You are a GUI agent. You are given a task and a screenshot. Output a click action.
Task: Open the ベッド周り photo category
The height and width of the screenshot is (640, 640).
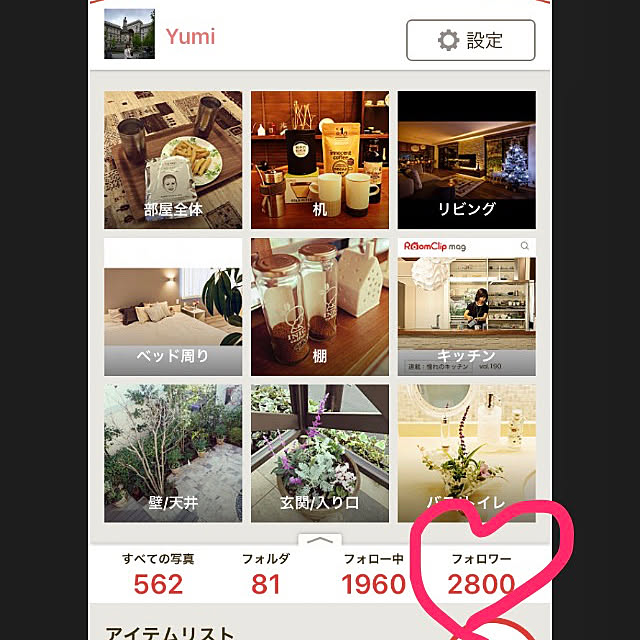[173, 307]
